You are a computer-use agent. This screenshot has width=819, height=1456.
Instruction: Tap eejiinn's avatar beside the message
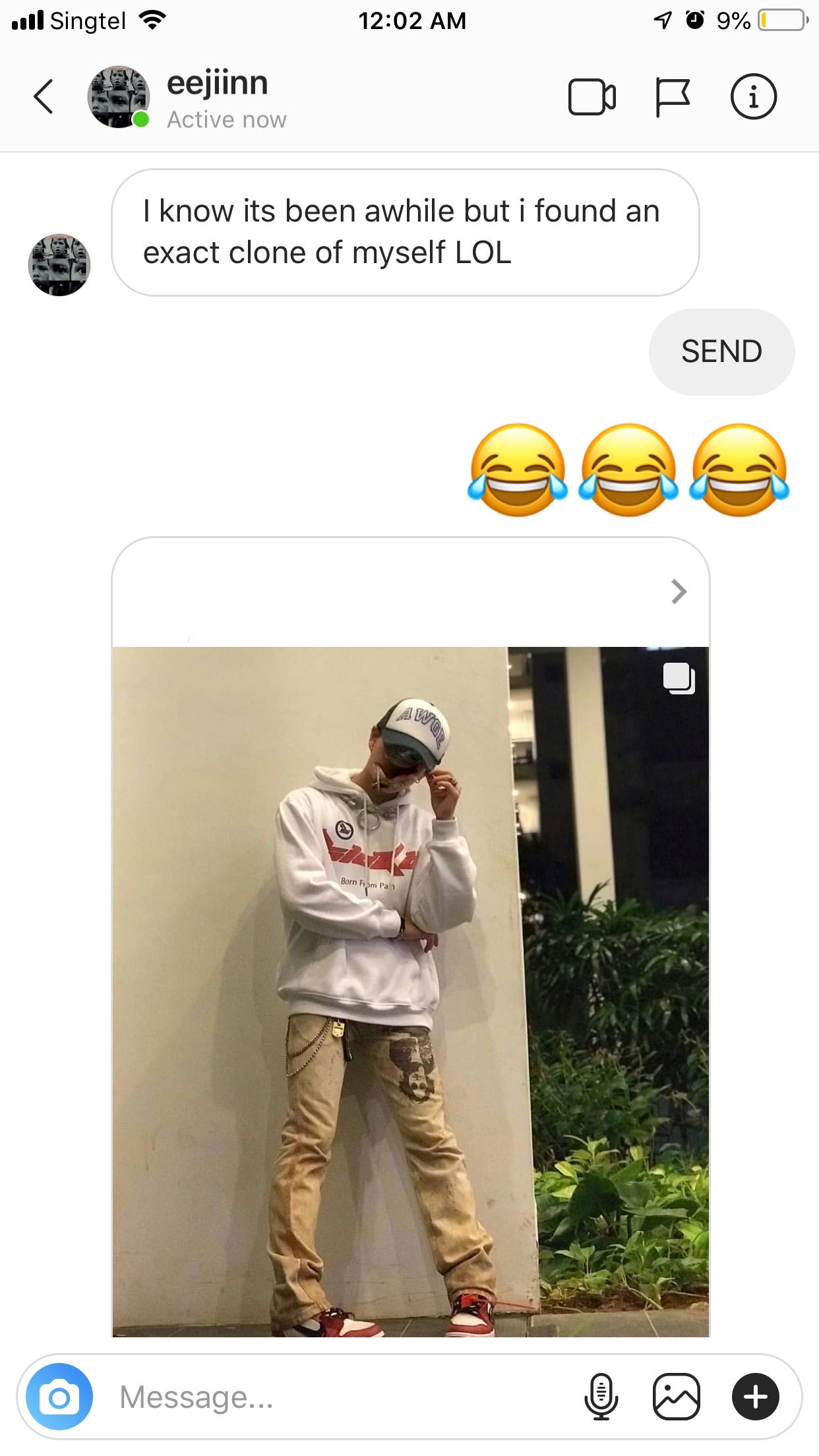click(x=59, y=265)
